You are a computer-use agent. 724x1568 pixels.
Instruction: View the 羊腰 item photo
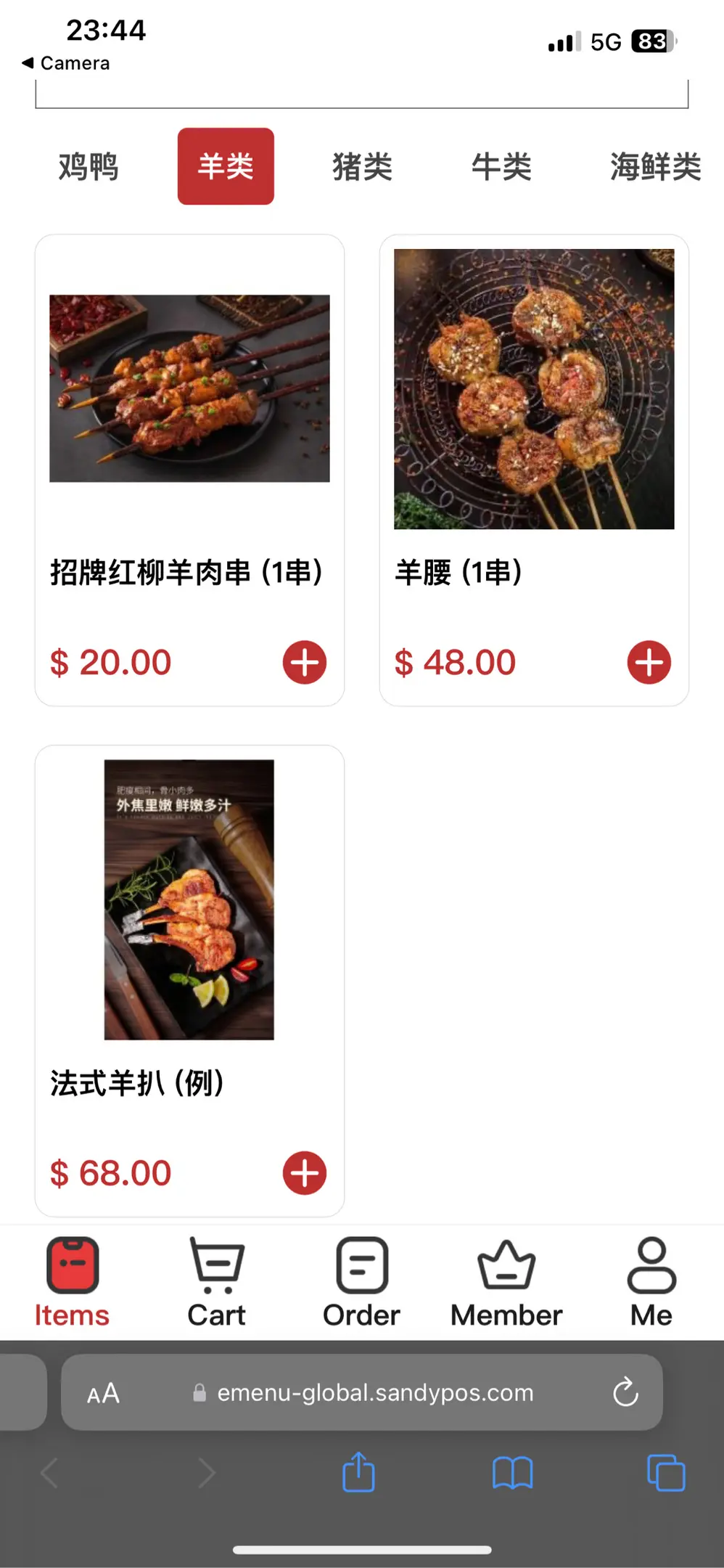[x=534, y=389]
